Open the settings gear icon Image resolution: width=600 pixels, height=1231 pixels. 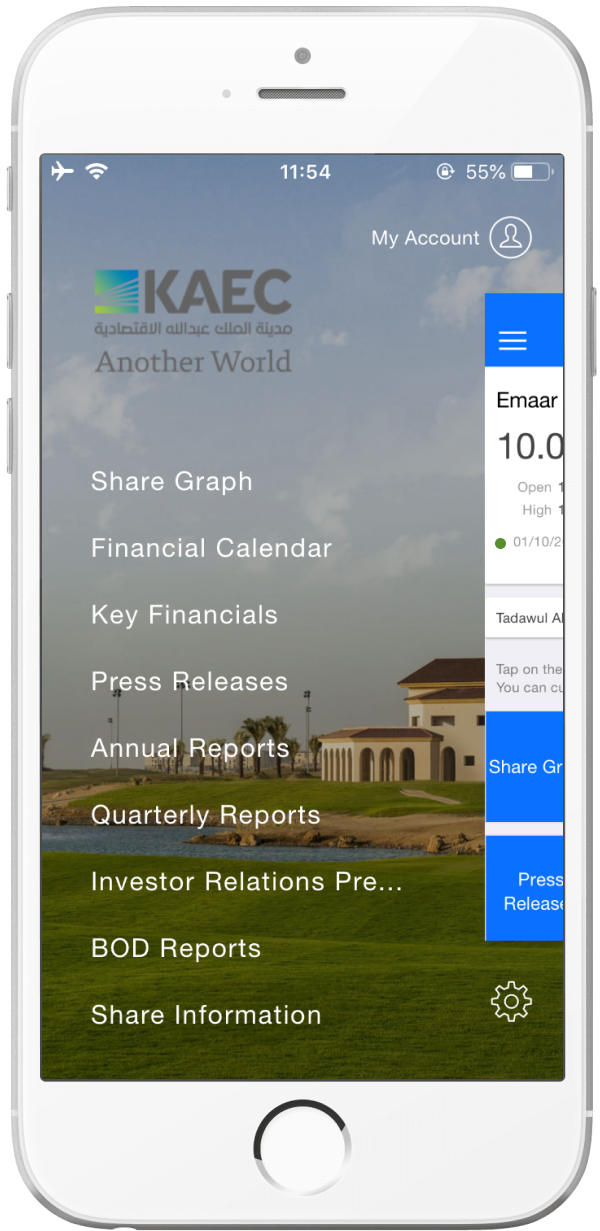click(511, 1001)
